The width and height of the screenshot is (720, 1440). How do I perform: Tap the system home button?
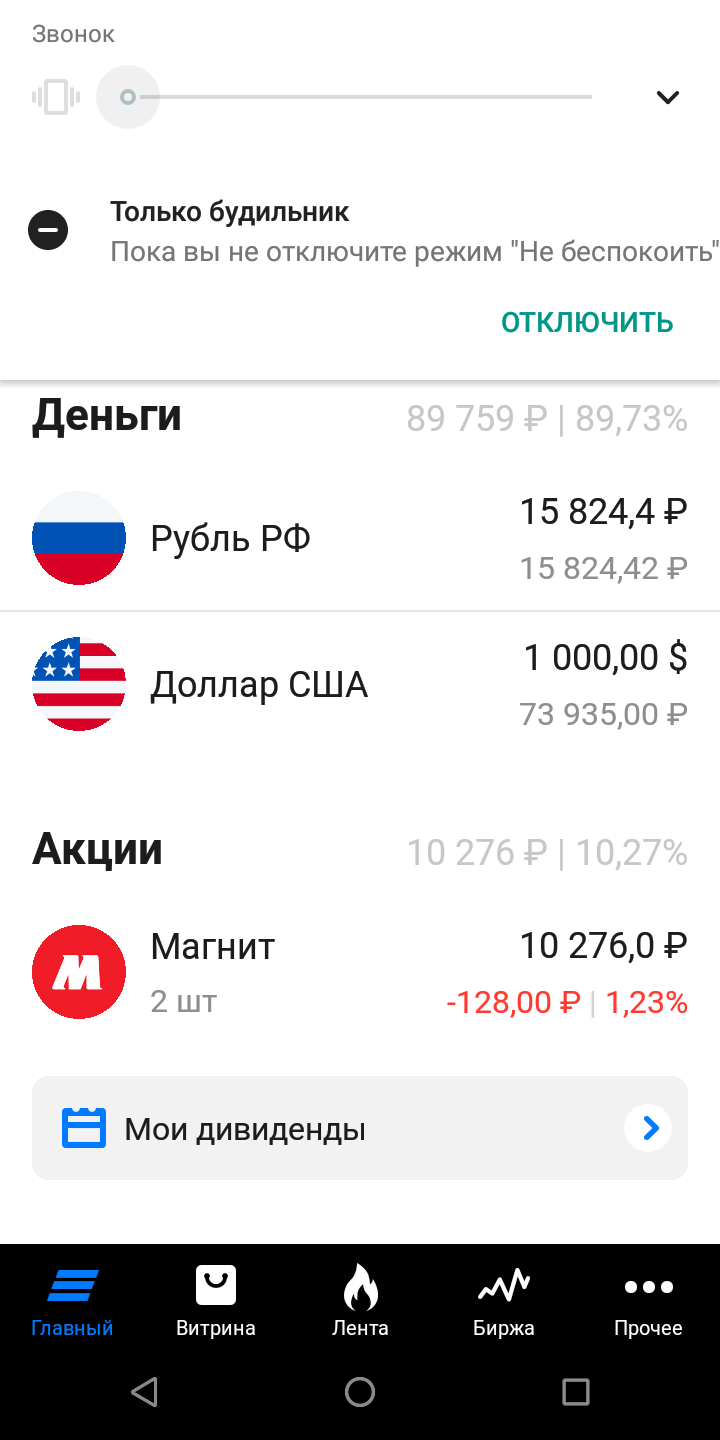point(360,1392)
